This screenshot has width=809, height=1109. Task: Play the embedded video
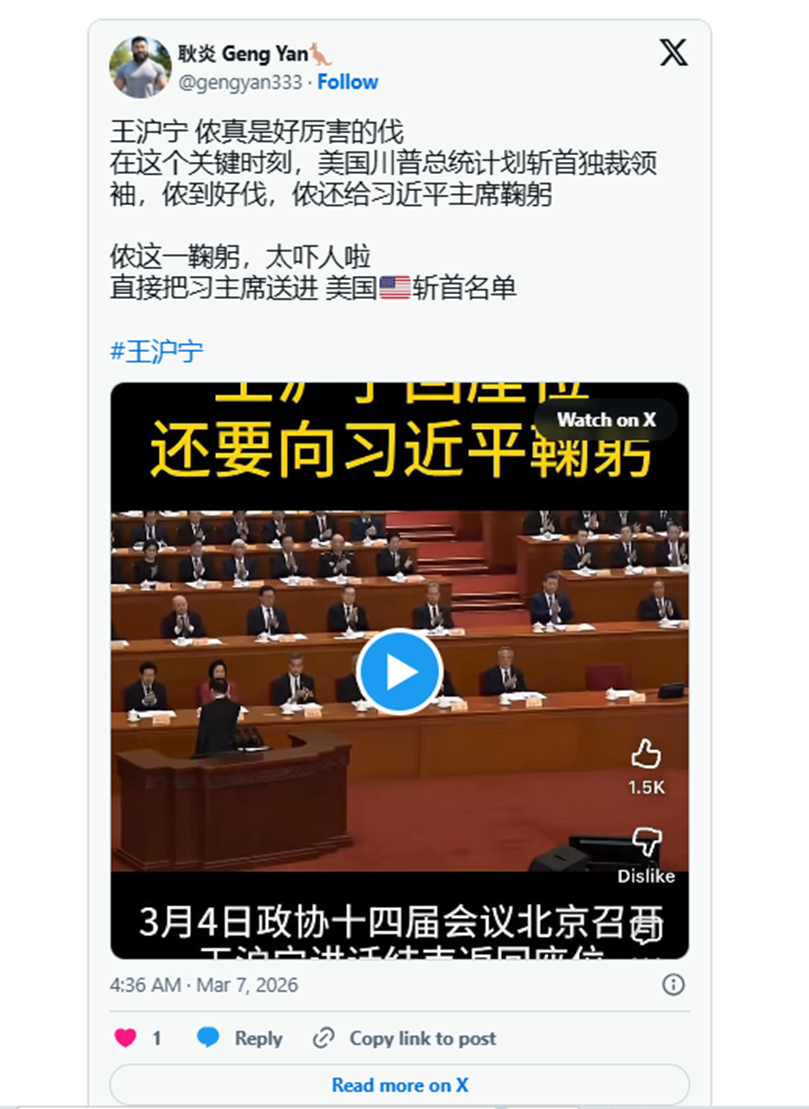[x=399, y=672]
